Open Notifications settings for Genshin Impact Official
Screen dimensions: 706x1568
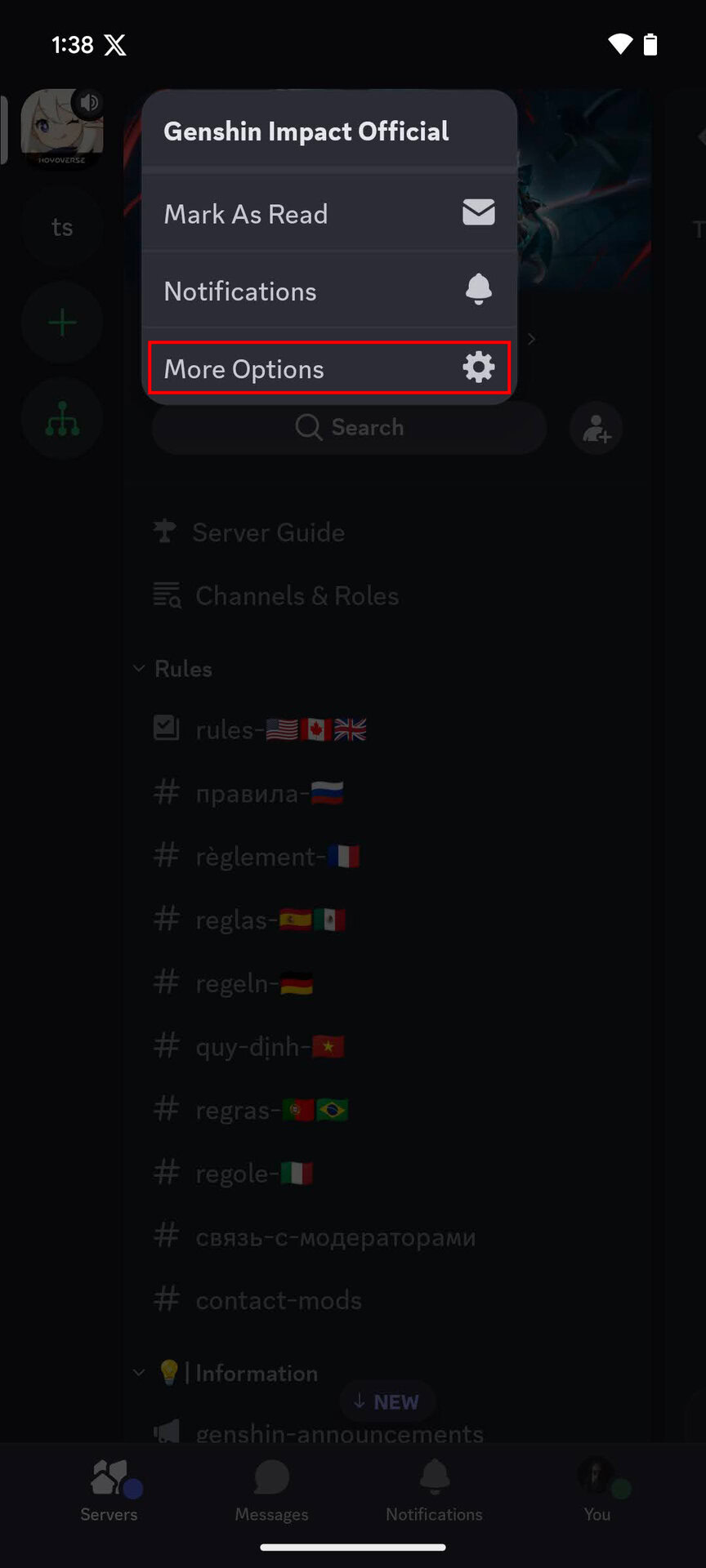pyautogui.click(x=328, y=292)
